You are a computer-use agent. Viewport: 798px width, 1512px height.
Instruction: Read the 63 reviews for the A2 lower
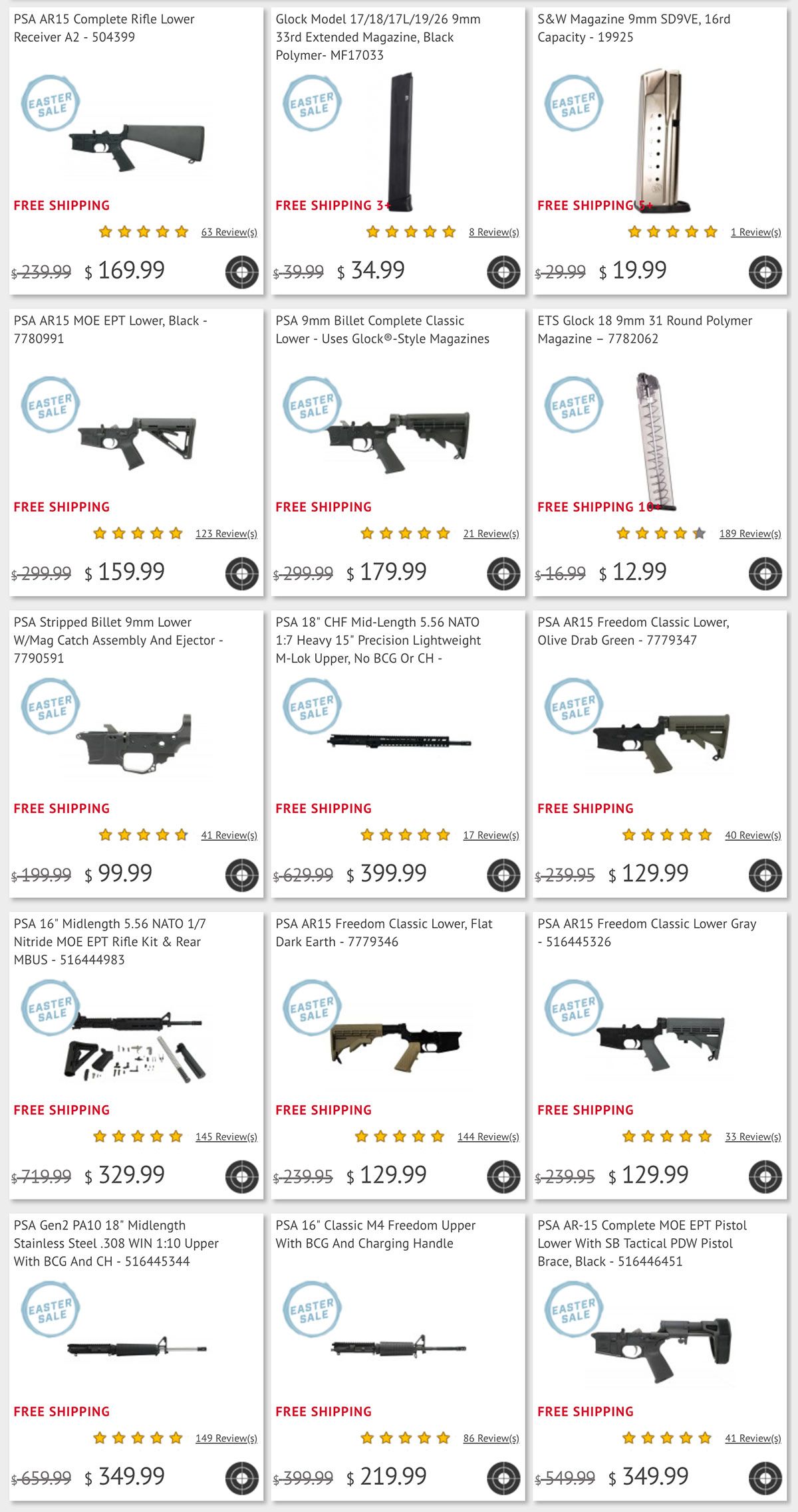point(229,232)
